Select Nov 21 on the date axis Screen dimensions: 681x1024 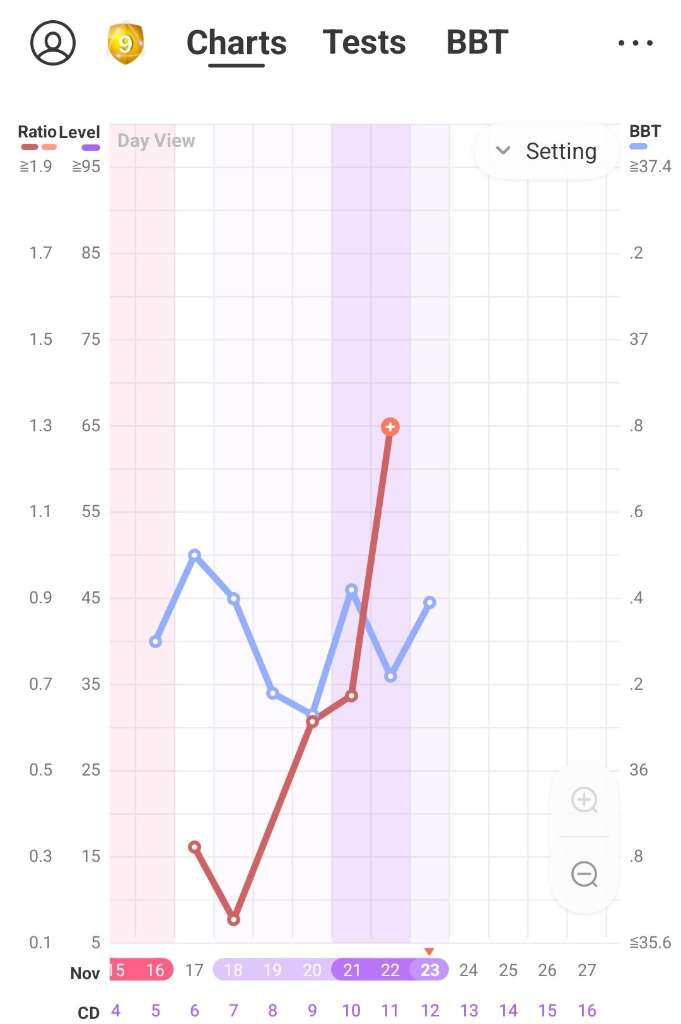coord(351,970)
